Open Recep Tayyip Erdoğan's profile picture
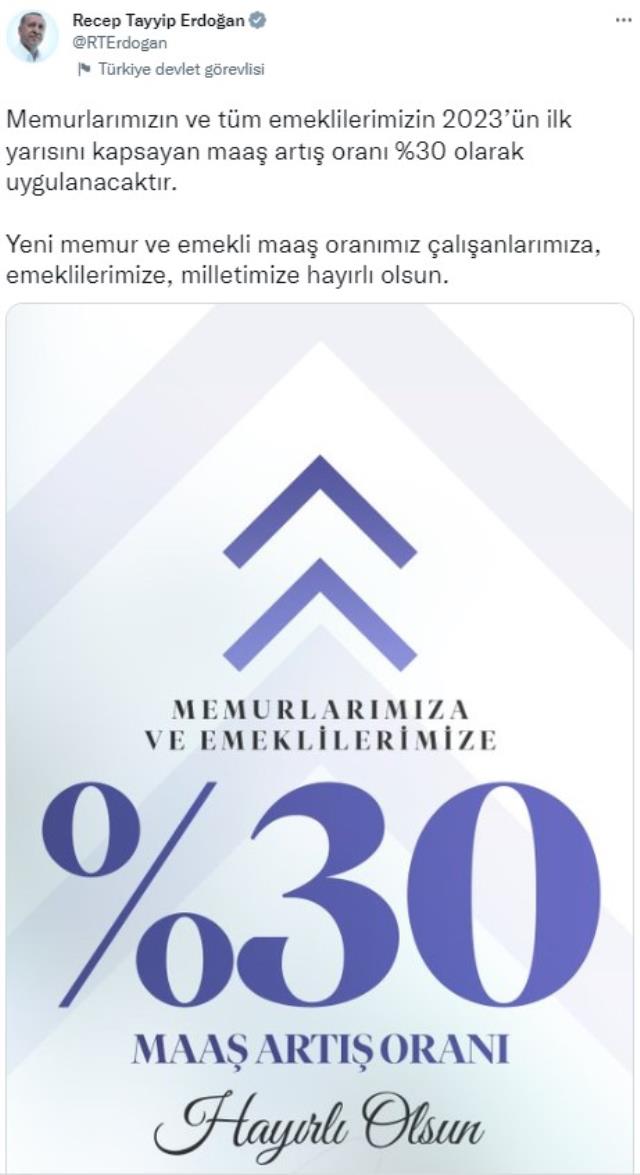640x1175 pixels. point(32,38)
